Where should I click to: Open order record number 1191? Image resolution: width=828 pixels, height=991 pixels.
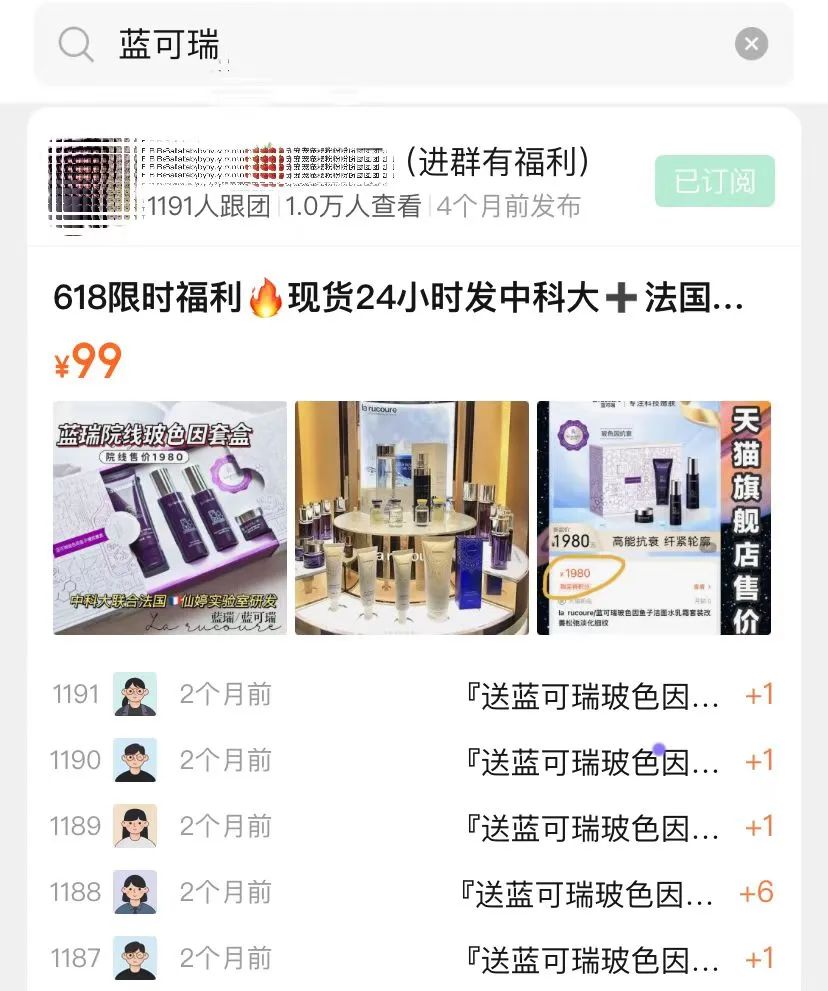tap(412, 695)
